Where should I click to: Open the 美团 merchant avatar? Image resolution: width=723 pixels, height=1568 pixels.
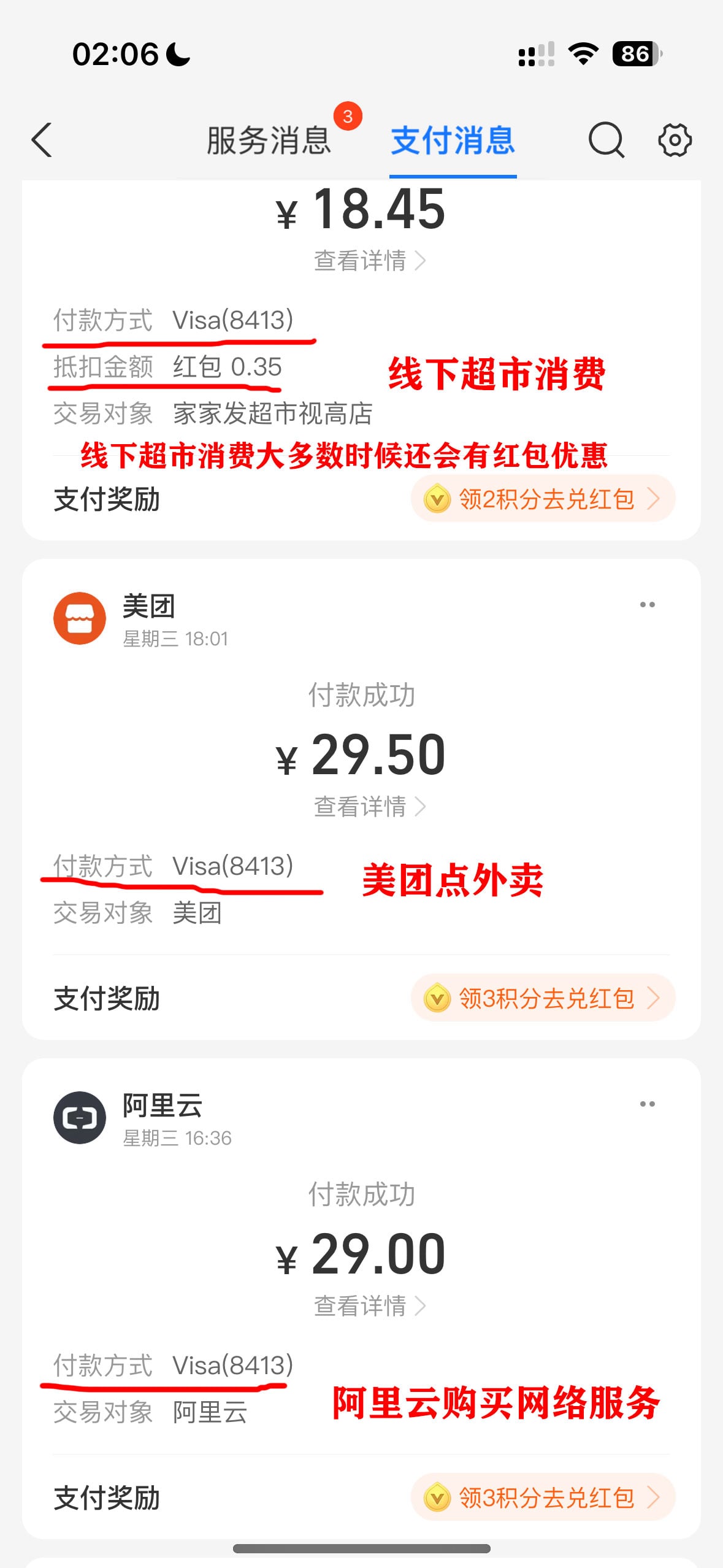click(80, 618)
